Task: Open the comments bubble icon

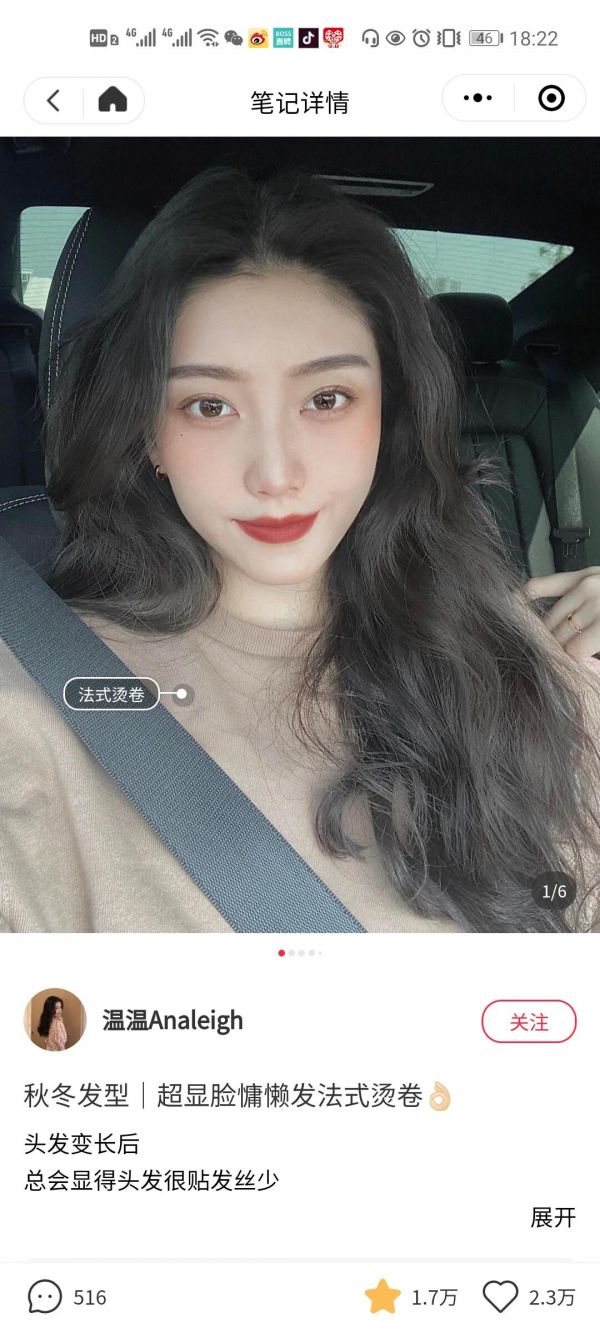Action: (45, 1297)
